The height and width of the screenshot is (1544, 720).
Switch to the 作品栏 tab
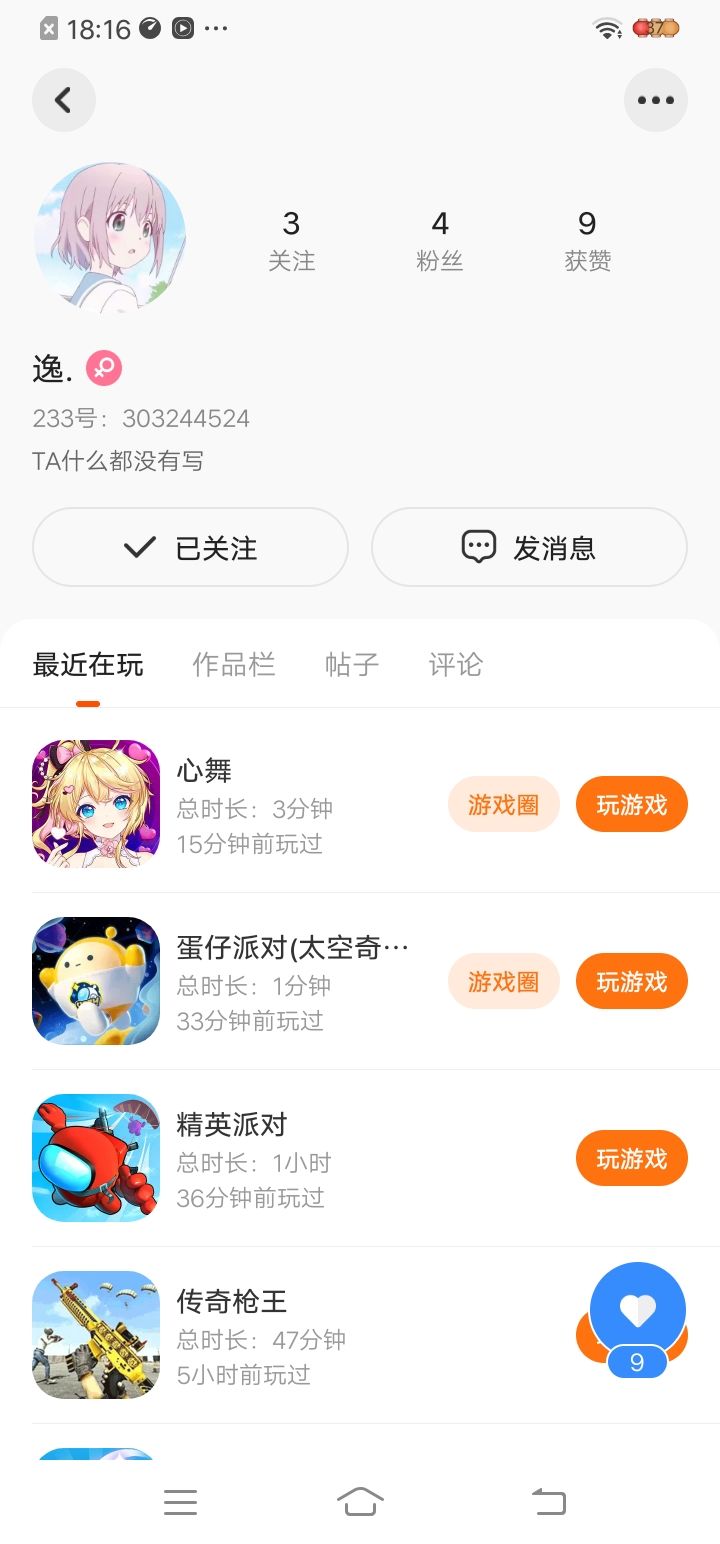(234, 665)
